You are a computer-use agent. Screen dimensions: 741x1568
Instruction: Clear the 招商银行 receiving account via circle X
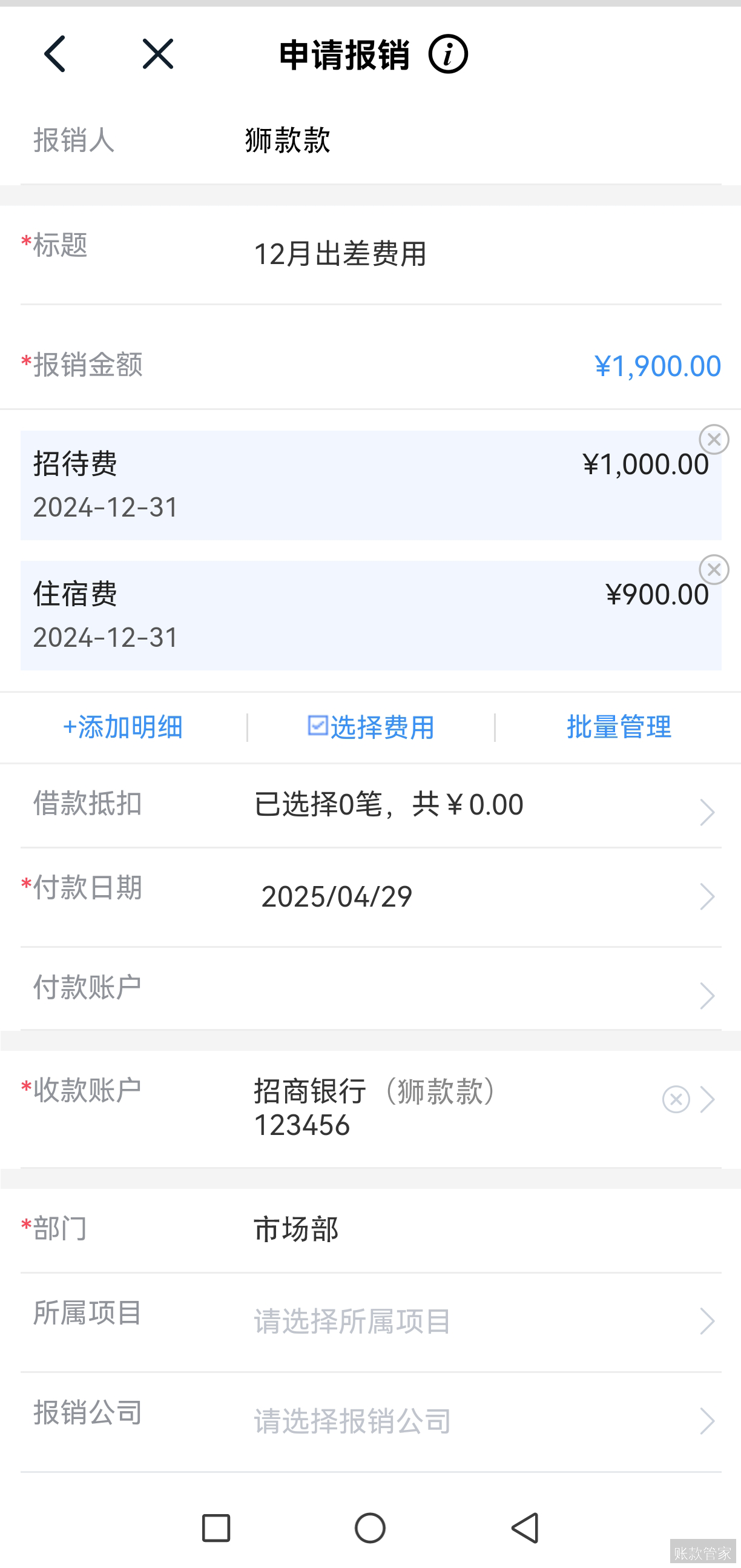(x=674, y=1099)
